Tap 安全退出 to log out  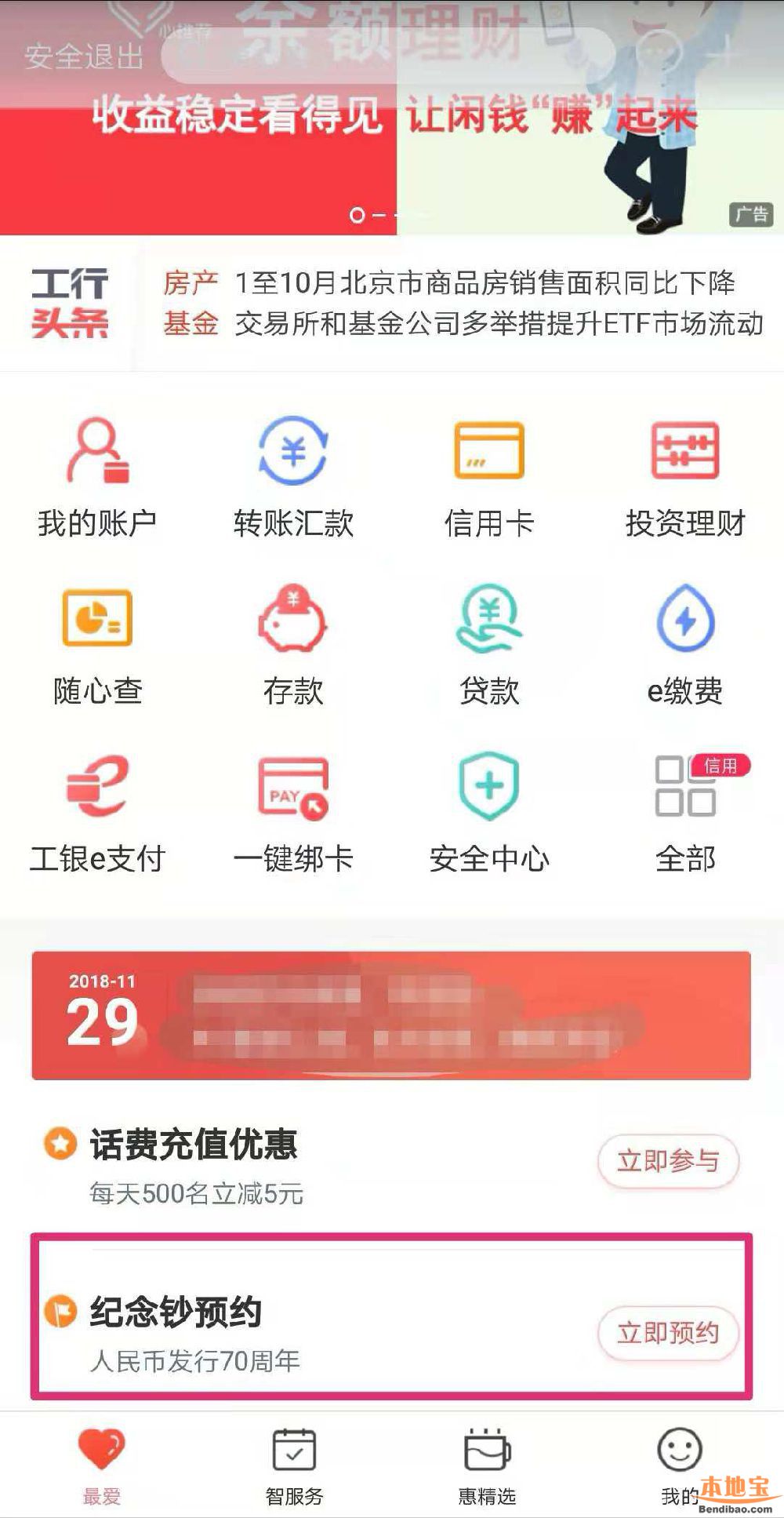[84, 56]
